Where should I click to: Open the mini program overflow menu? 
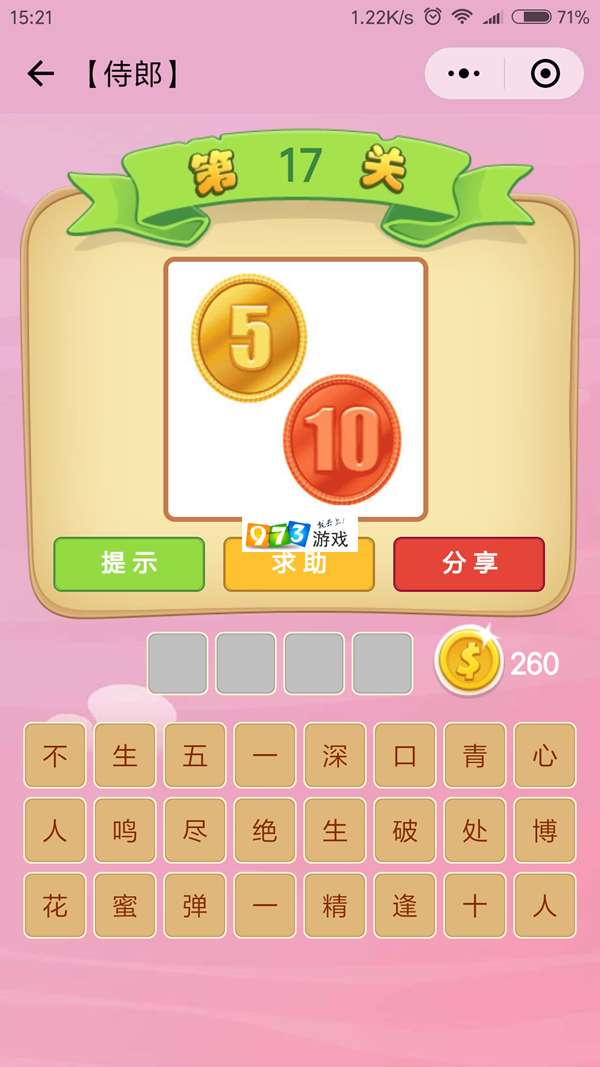click(x=464, y=74)
